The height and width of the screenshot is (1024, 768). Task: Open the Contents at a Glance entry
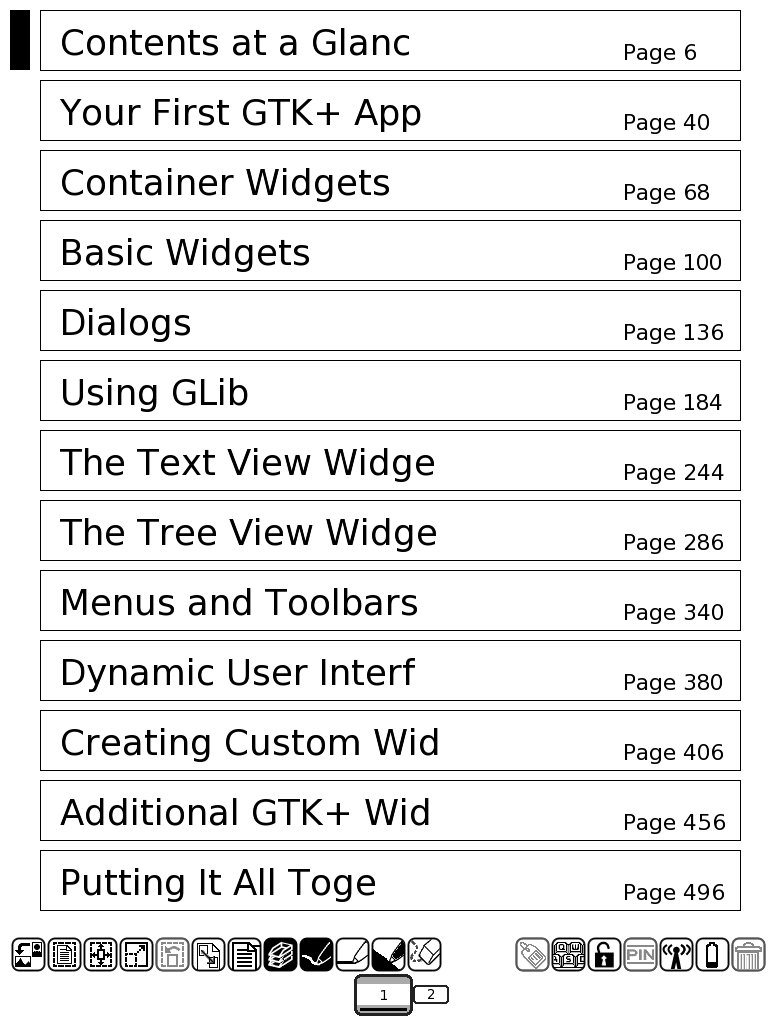pyautogui.click(x=390, y=41)
